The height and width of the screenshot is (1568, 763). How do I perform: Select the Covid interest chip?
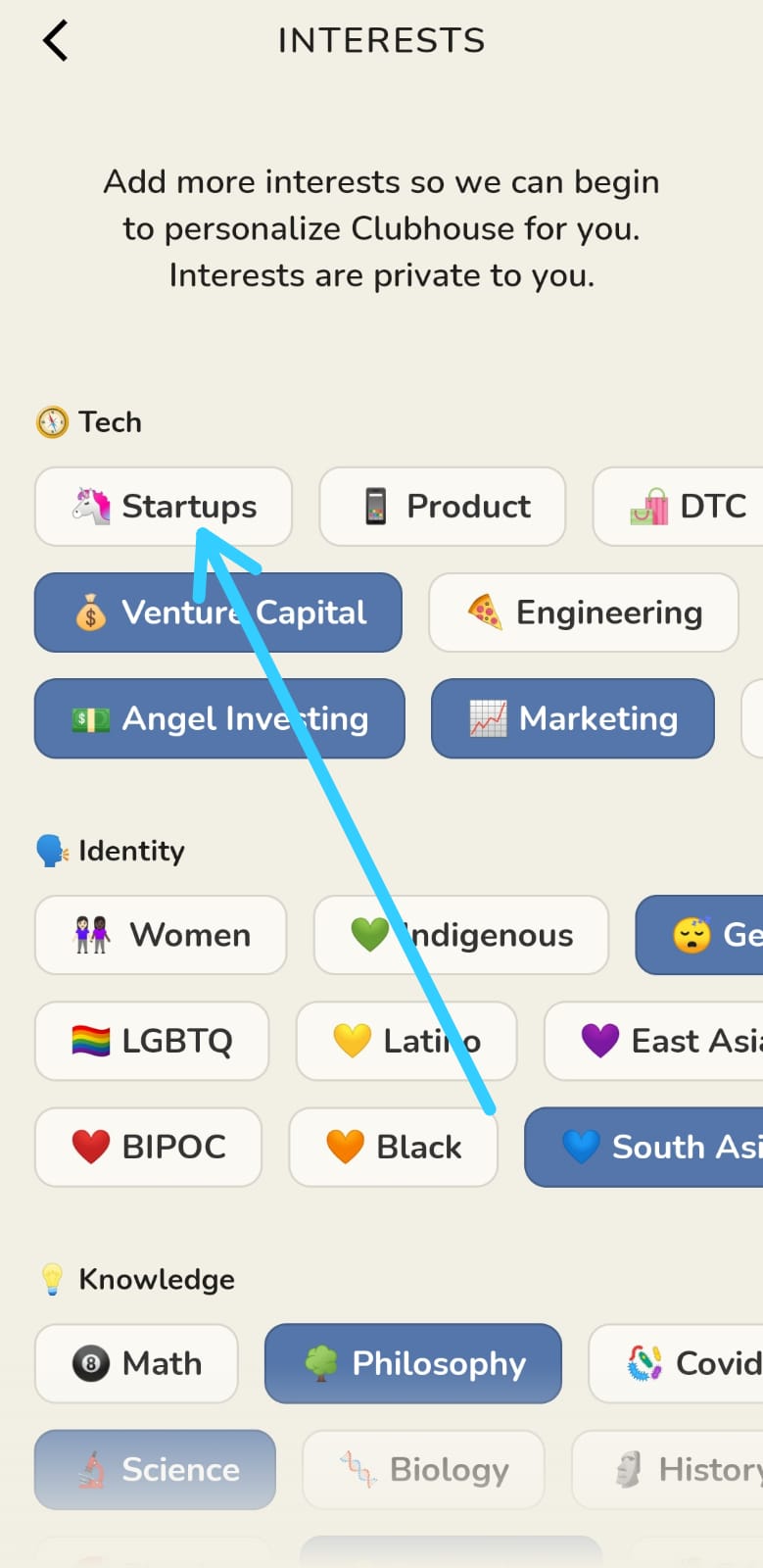pyautogui.click(x=676, y=1363)
